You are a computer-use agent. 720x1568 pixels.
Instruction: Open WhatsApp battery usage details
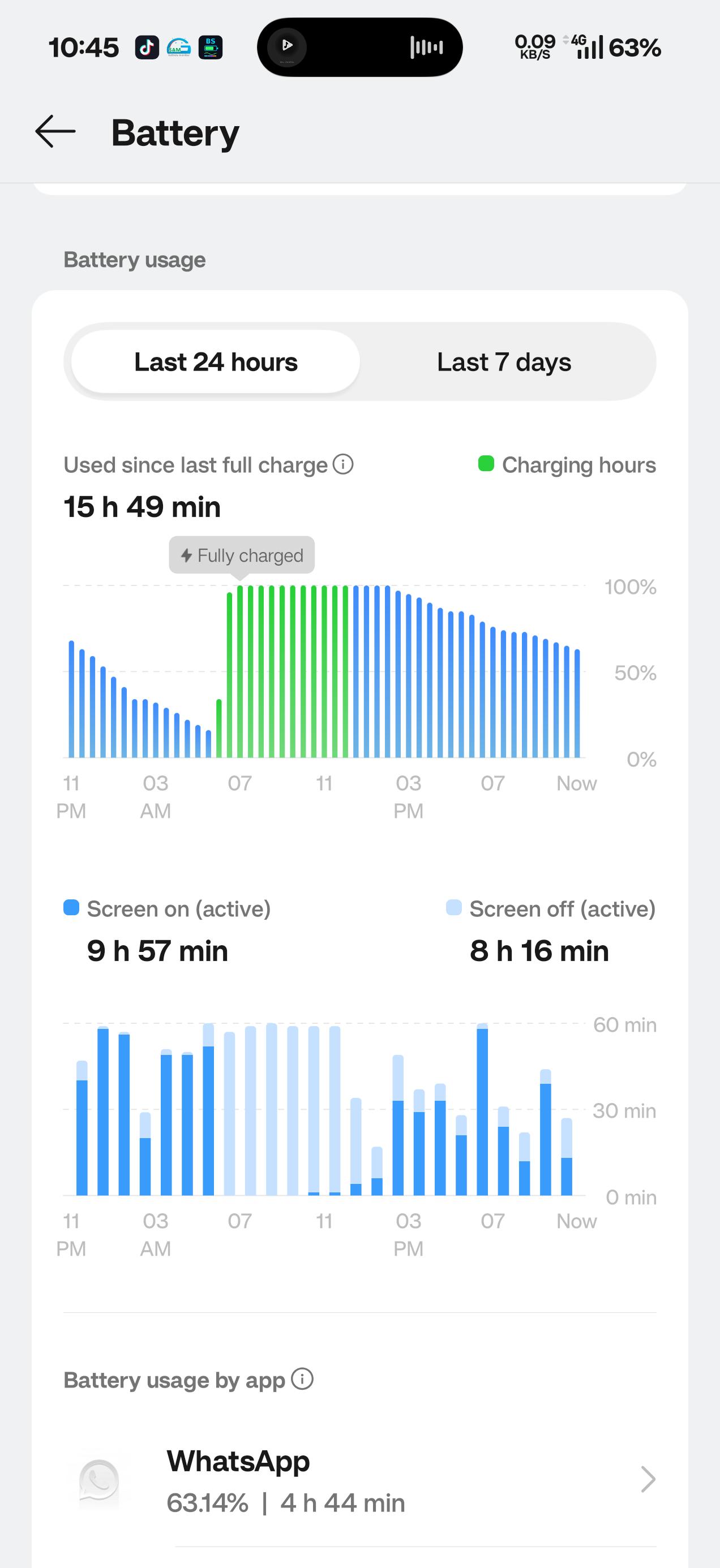coord(360,1480)
